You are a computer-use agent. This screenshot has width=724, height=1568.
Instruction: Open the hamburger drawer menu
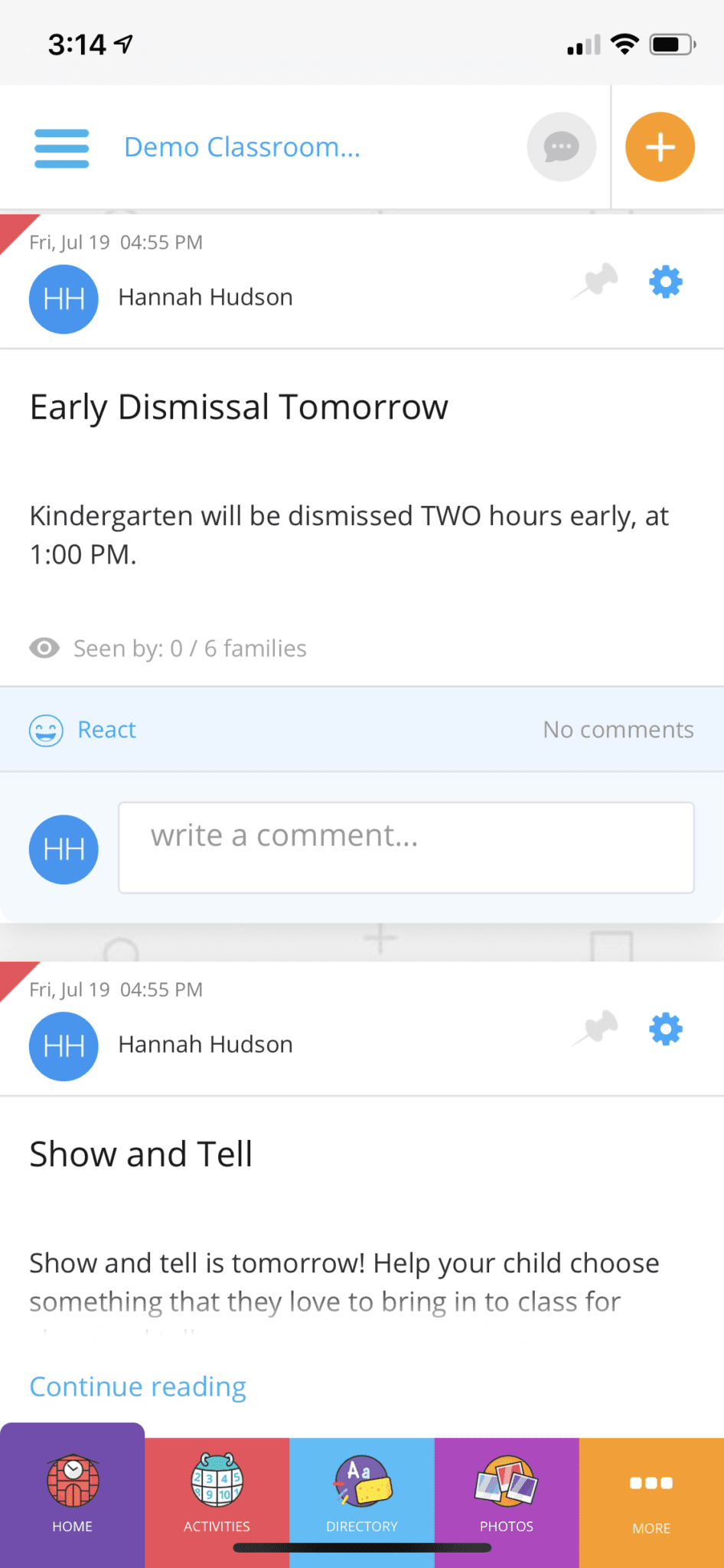(62, 148)
